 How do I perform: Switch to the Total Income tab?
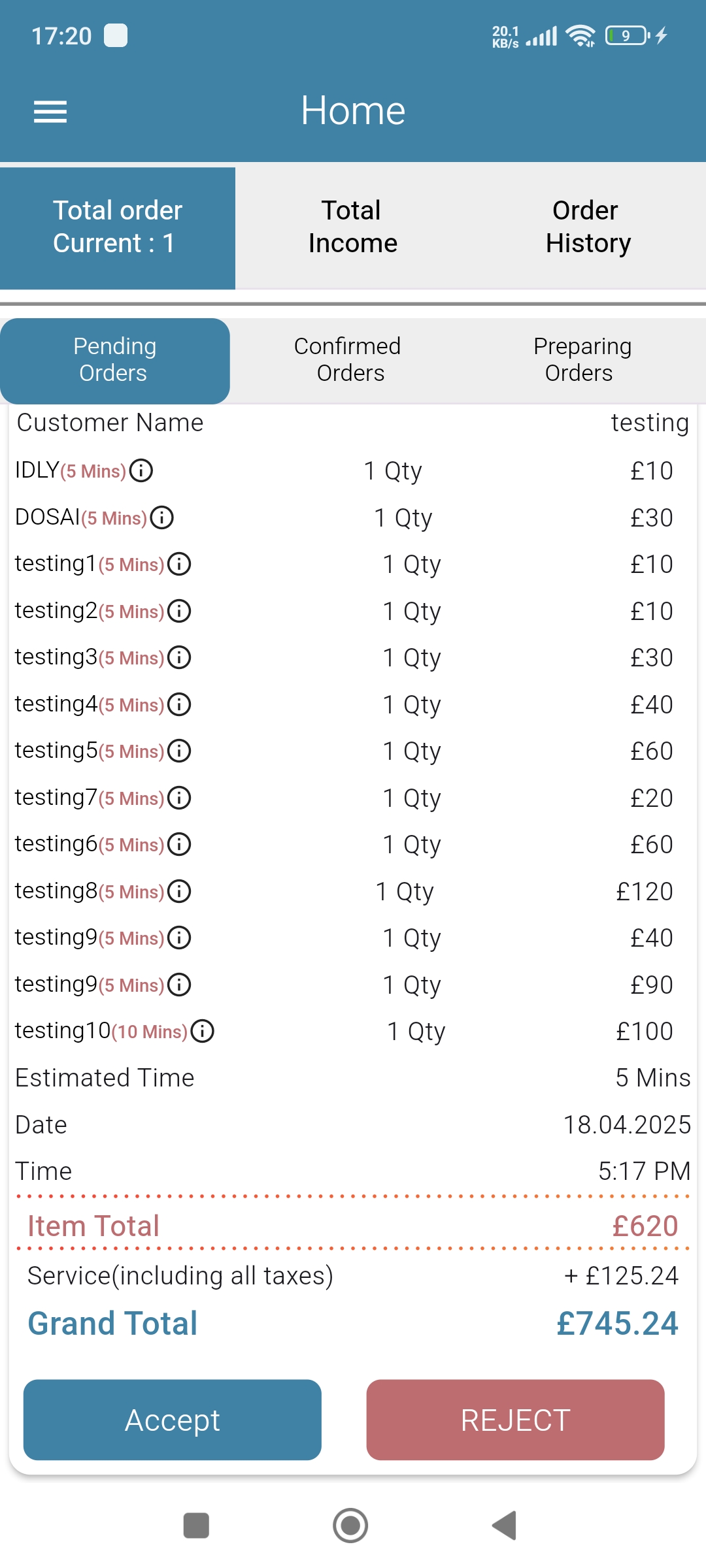tap(352, 227)
